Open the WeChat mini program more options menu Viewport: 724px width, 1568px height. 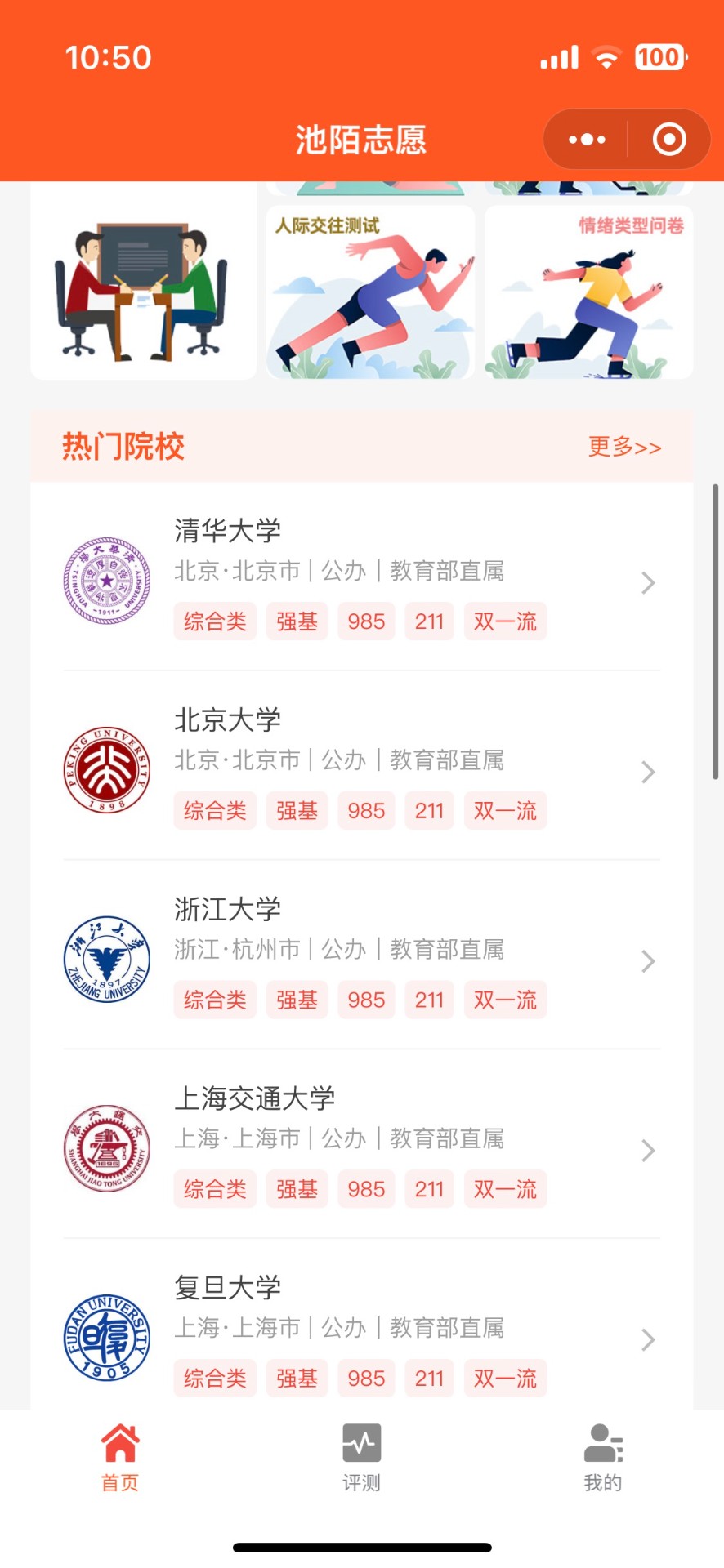(585, 139)
